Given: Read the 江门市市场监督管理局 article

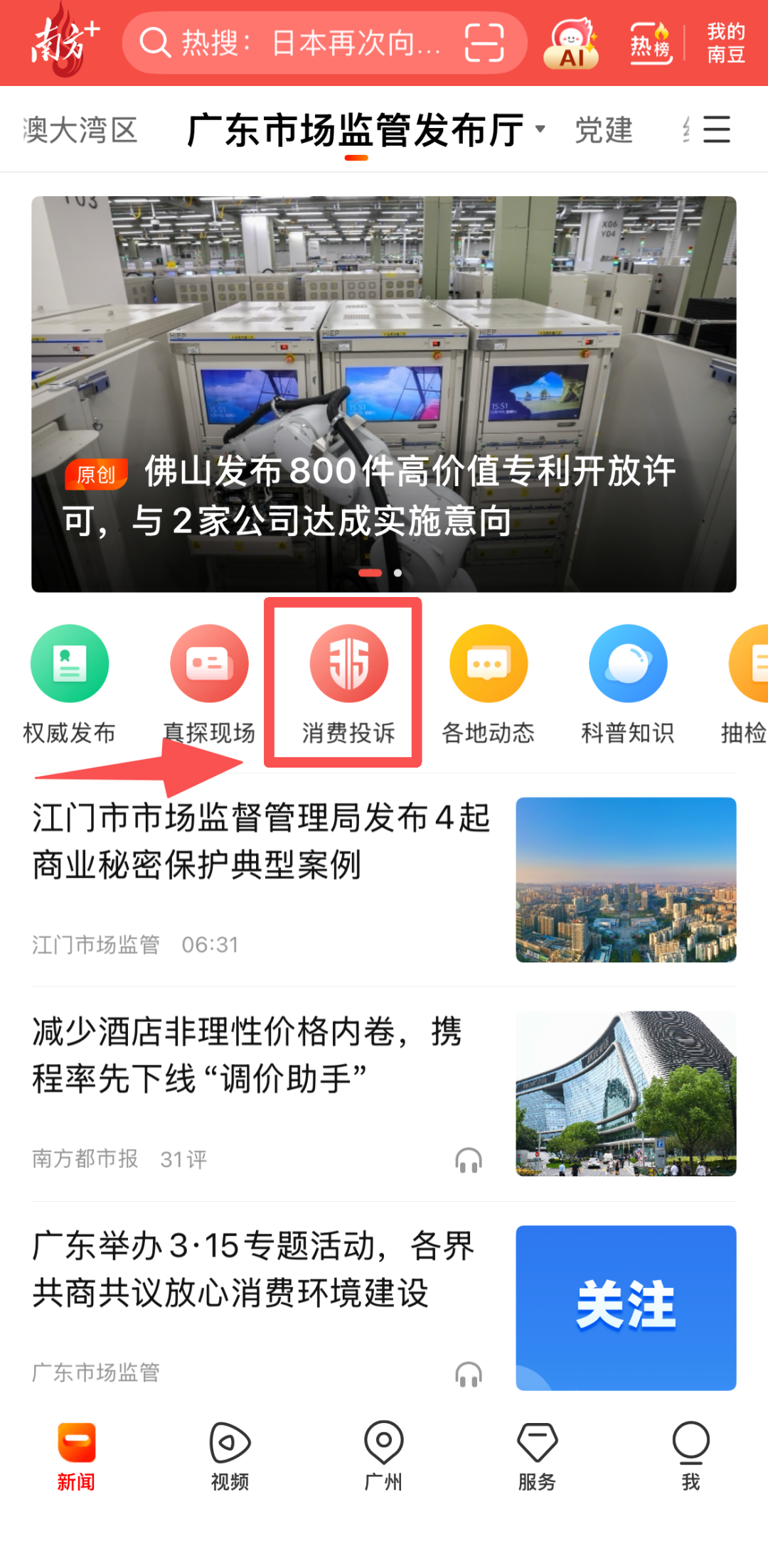Looking at the screenshot, I should coord(262,842).
